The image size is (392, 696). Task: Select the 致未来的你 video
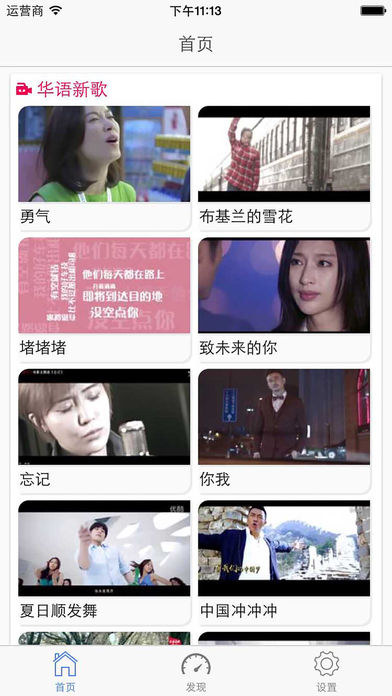pyautogui.click(x=284, y=299)
